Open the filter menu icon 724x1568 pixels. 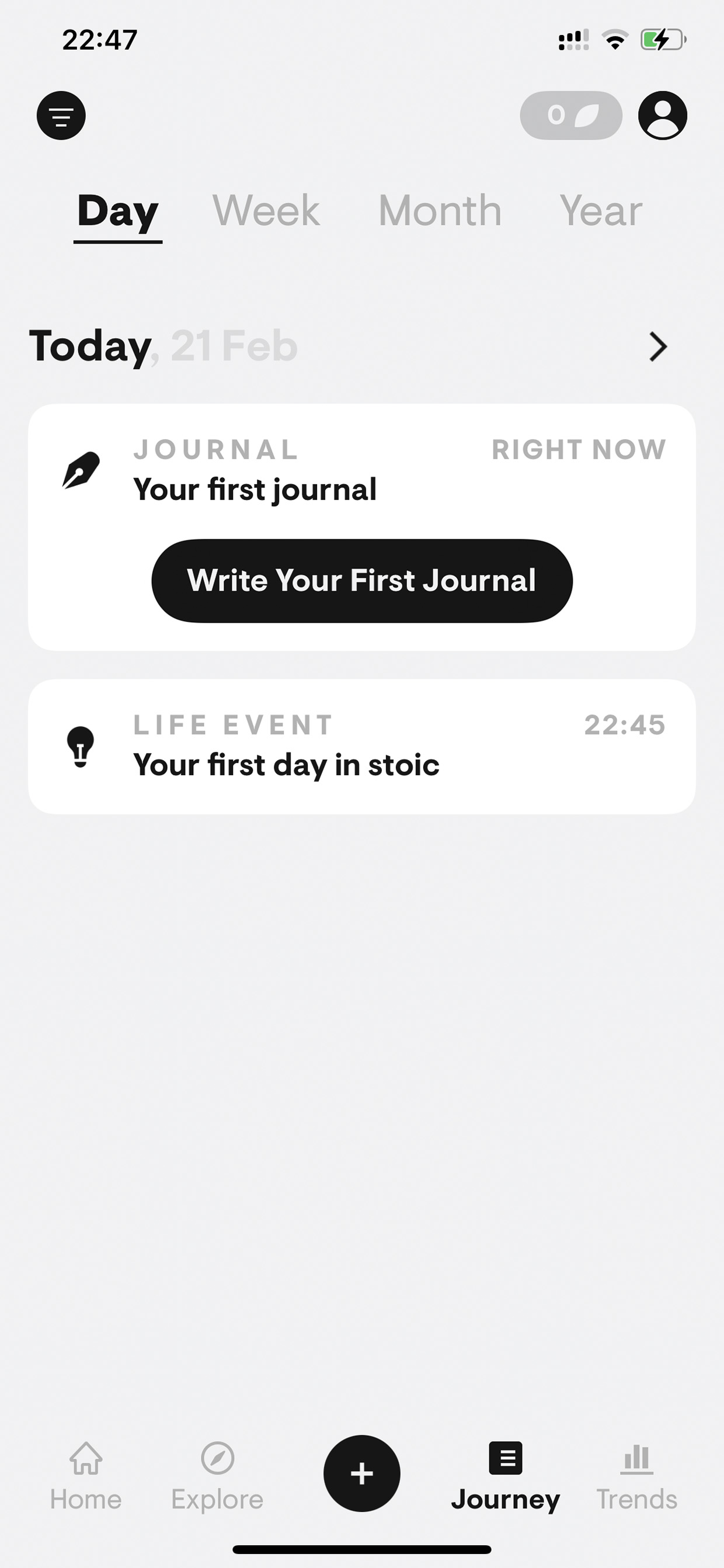click(x=61, y=116)
